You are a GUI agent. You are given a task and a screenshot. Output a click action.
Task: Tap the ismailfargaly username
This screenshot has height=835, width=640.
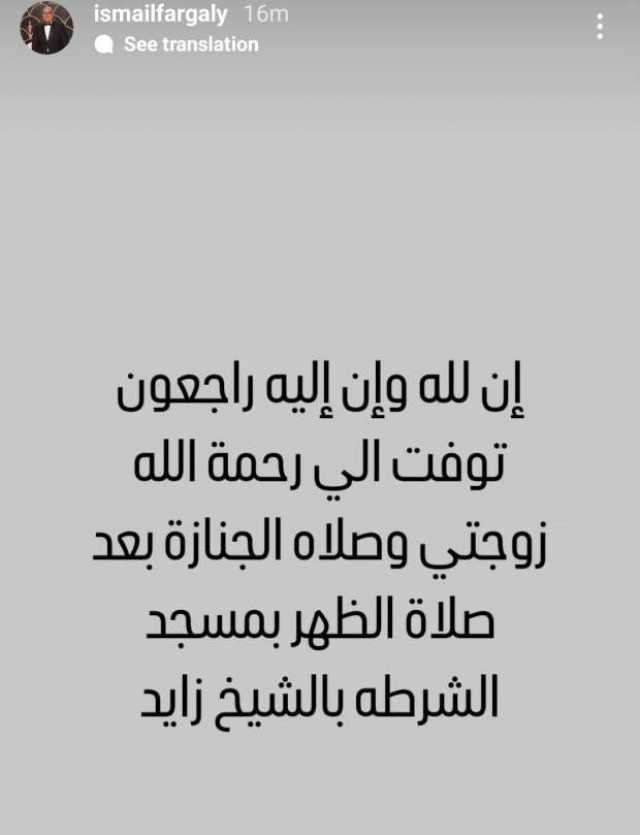tap(162, 15)
